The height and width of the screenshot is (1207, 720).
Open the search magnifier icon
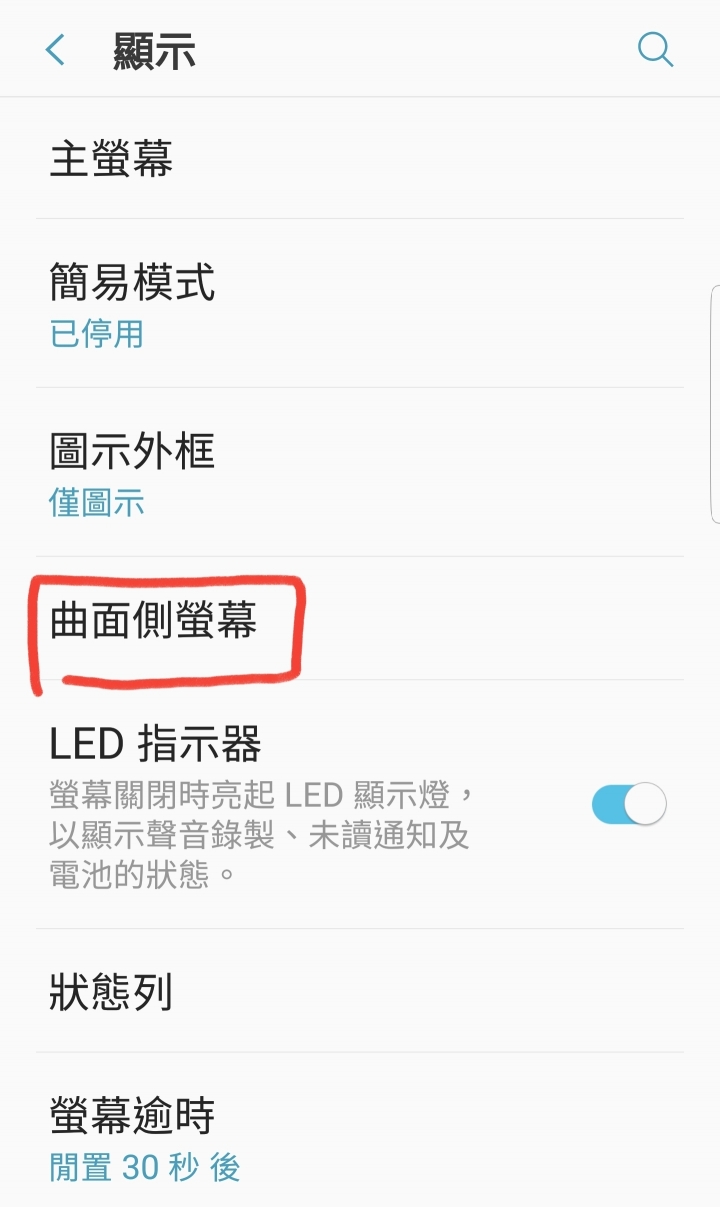point(655,49)
